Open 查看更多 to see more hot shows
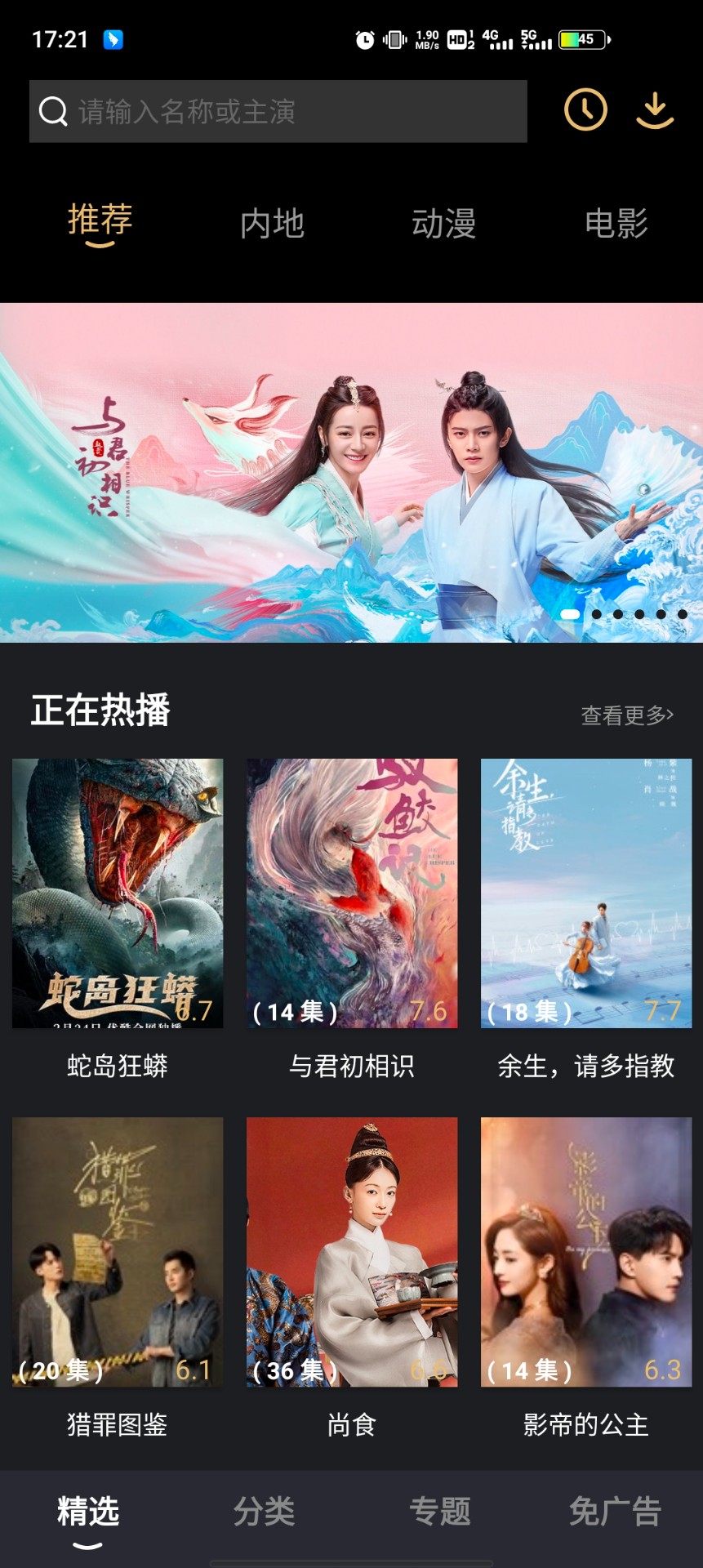703x1568 pixels. [625, 714]
